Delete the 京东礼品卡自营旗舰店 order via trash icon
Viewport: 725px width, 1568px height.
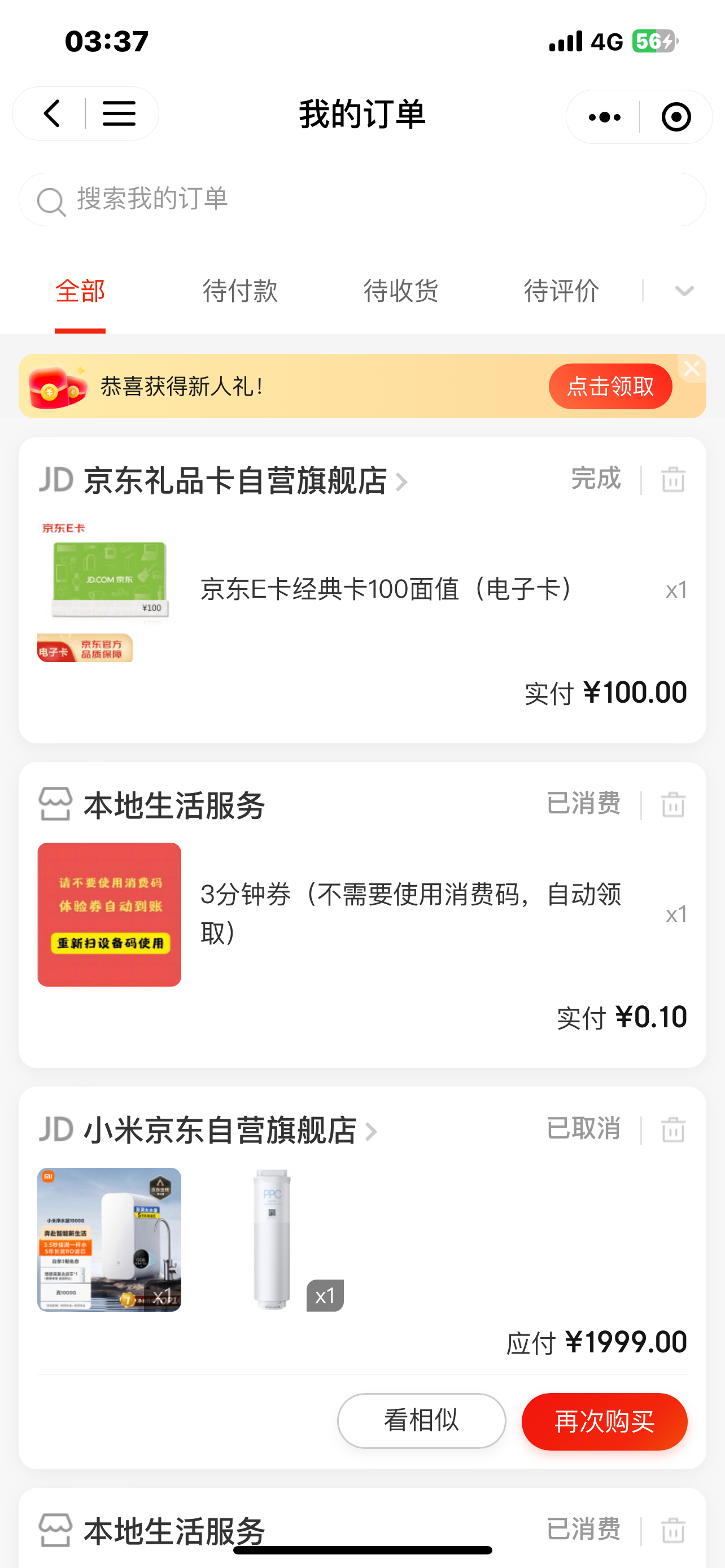[673, 480]
